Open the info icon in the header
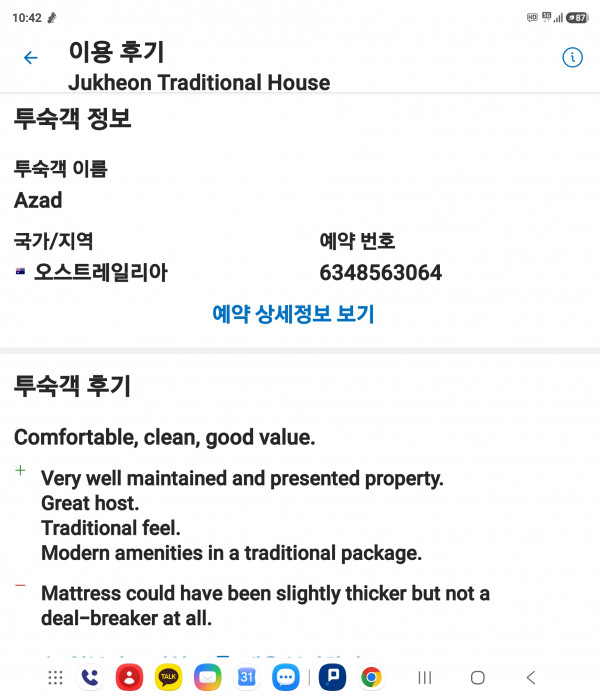 tap(572, 57)
